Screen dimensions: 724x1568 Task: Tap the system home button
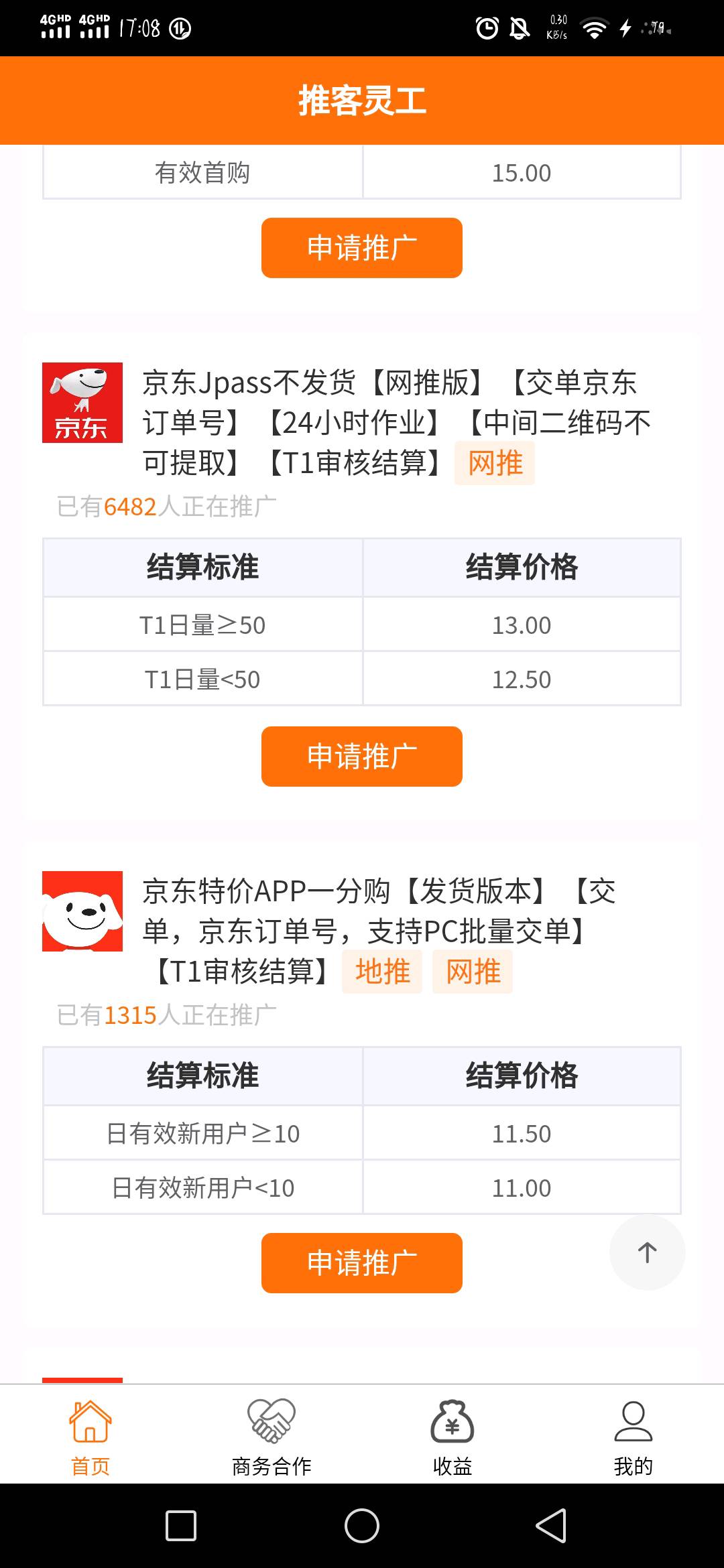pyautogui.click(x=362, y=1526)
